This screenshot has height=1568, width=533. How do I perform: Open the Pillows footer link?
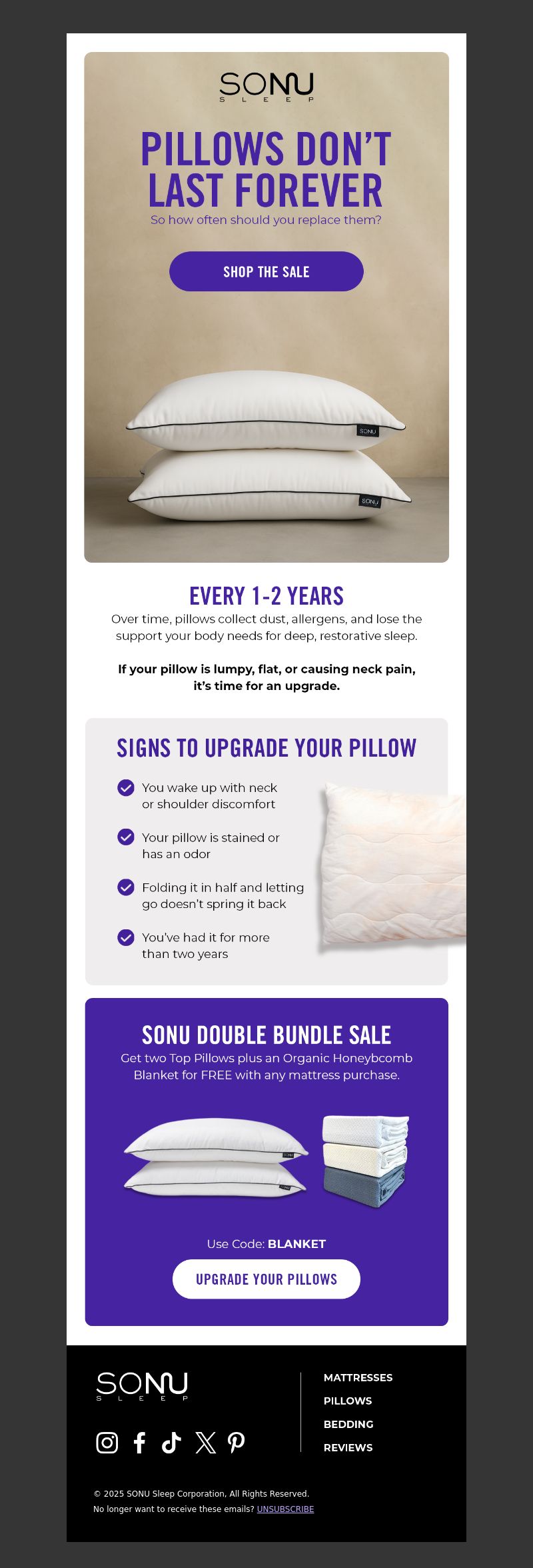pyautogui.click(x=347, y=1401)
